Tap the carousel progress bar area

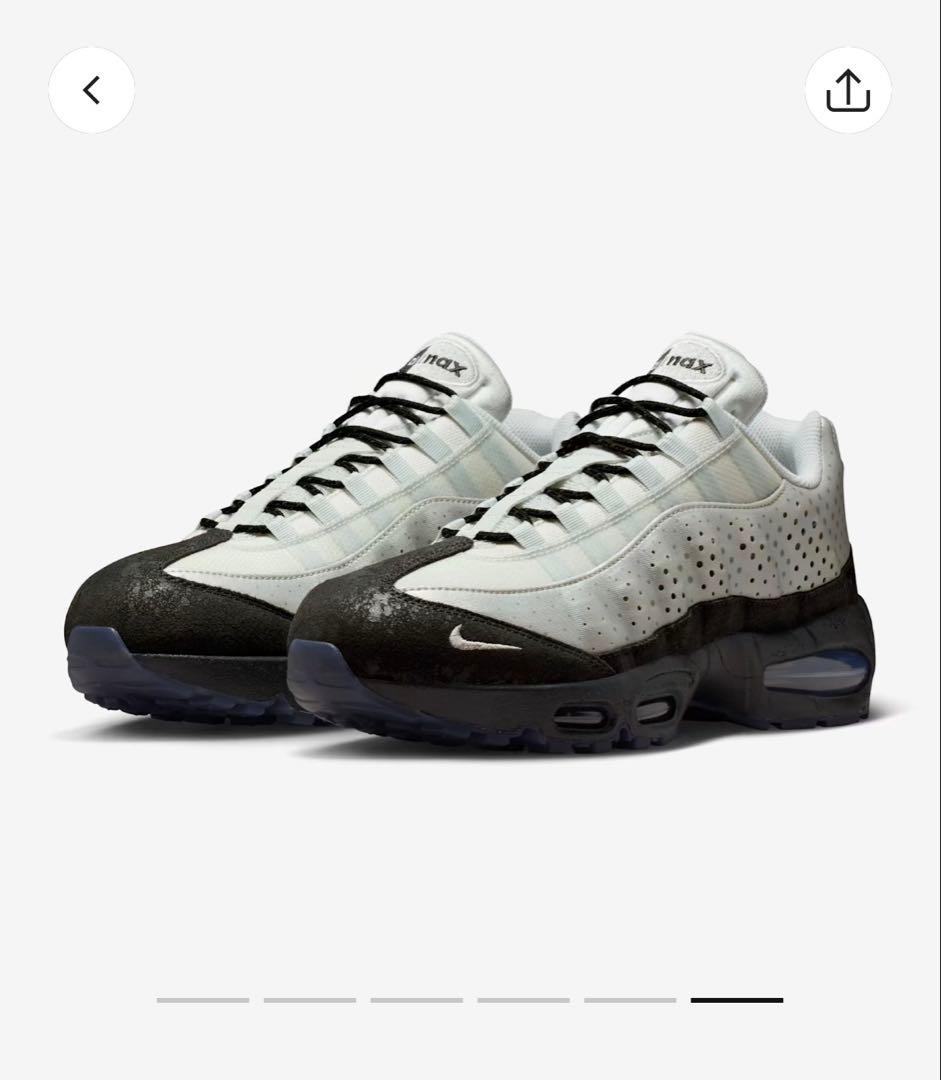pyautogui.click(x=470, y=1000)
